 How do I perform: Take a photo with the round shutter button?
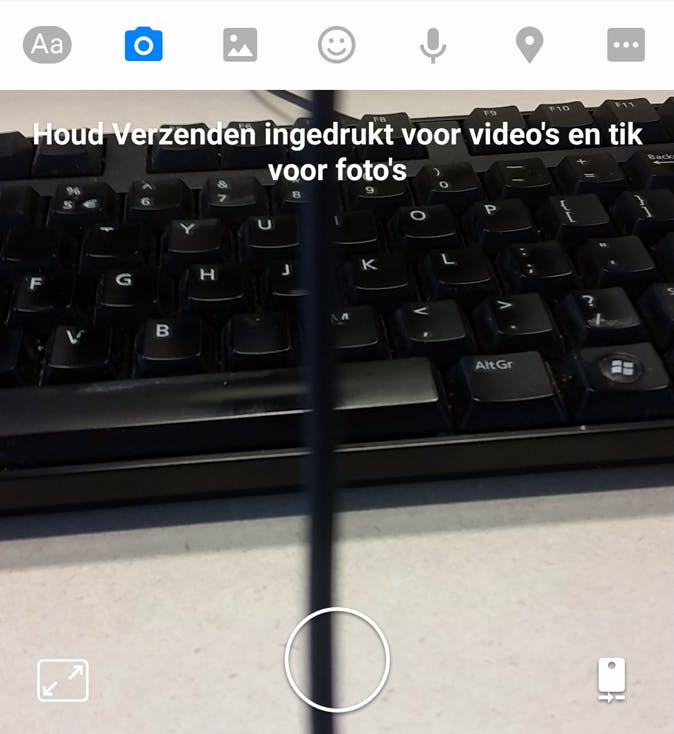[336, 660]
